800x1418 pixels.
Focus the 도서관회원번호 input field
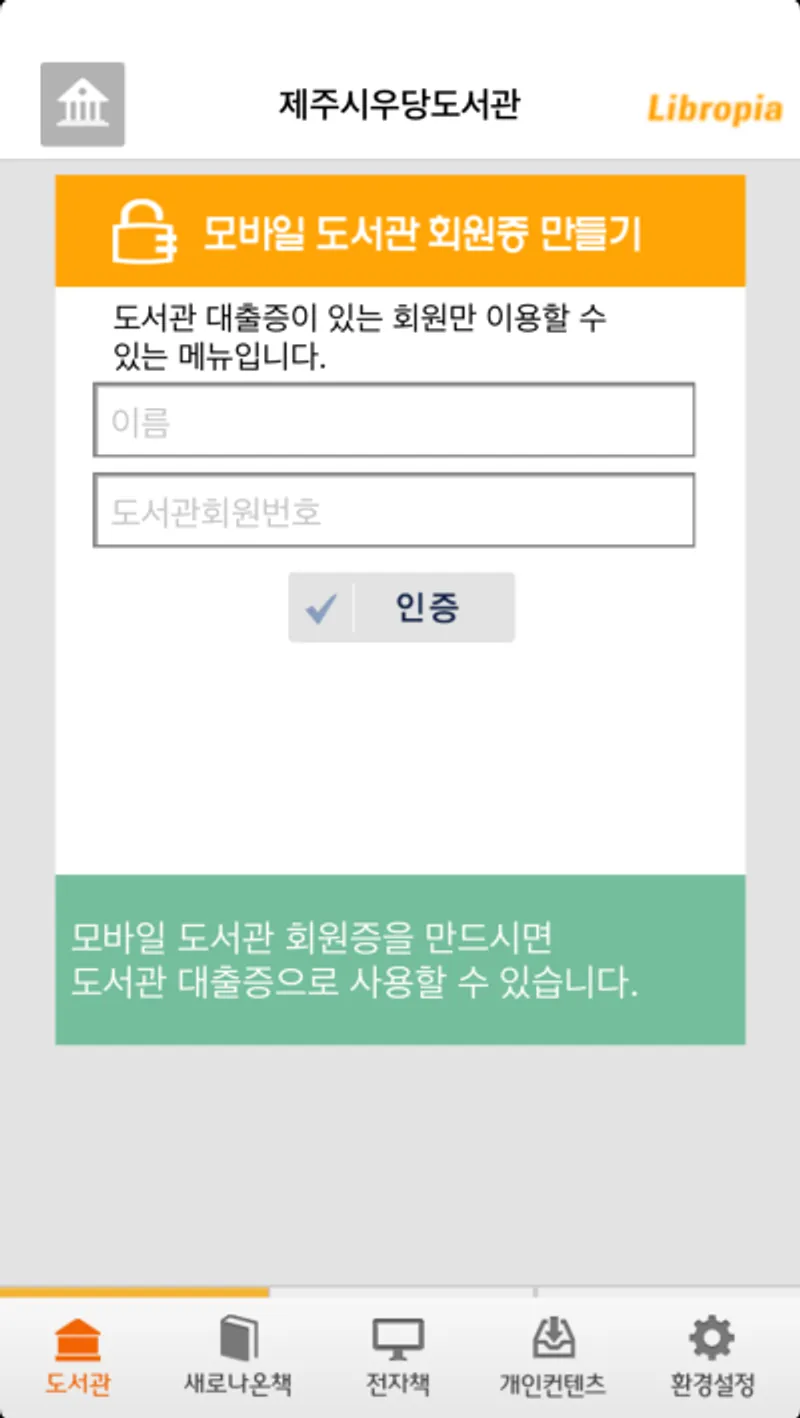[x=394, y=511]
